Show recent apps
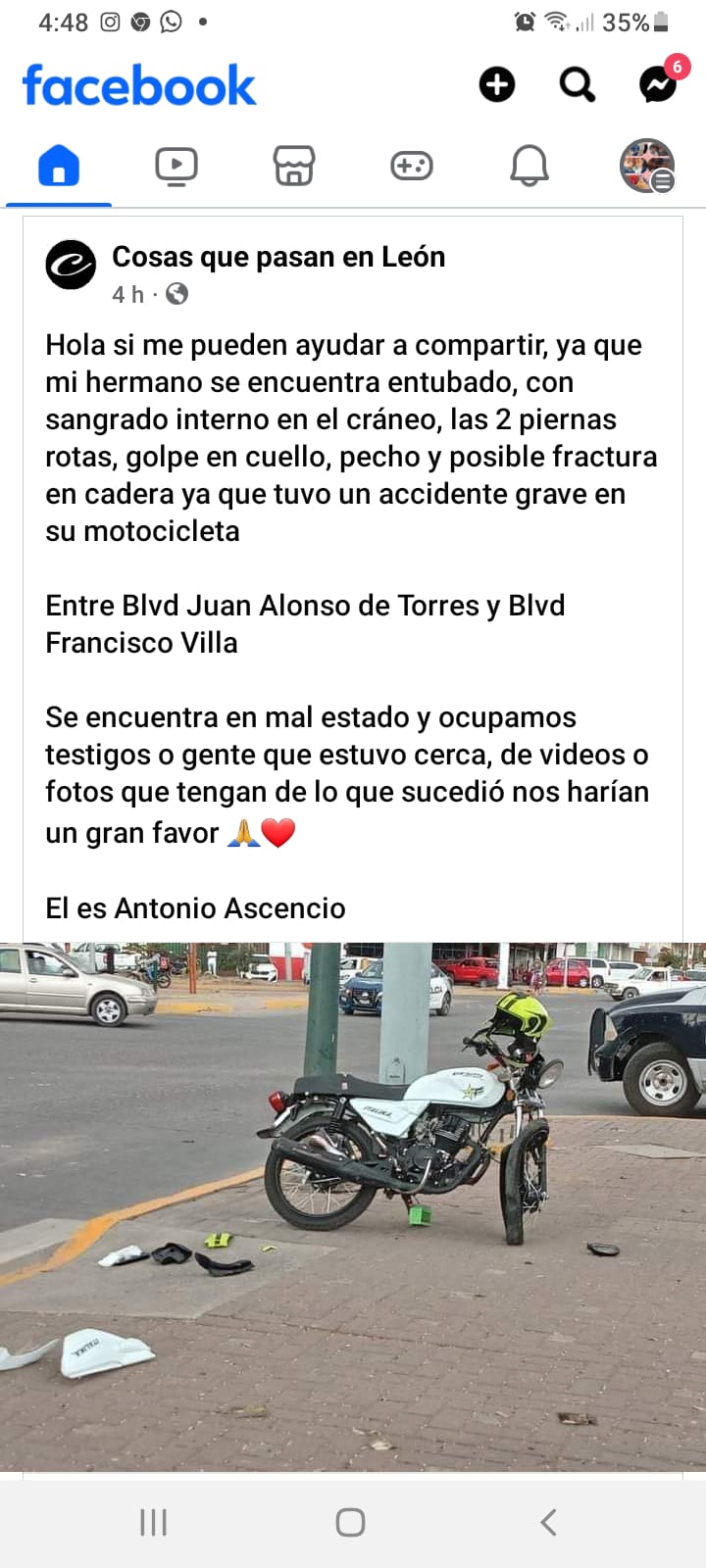 [154, 1522]
